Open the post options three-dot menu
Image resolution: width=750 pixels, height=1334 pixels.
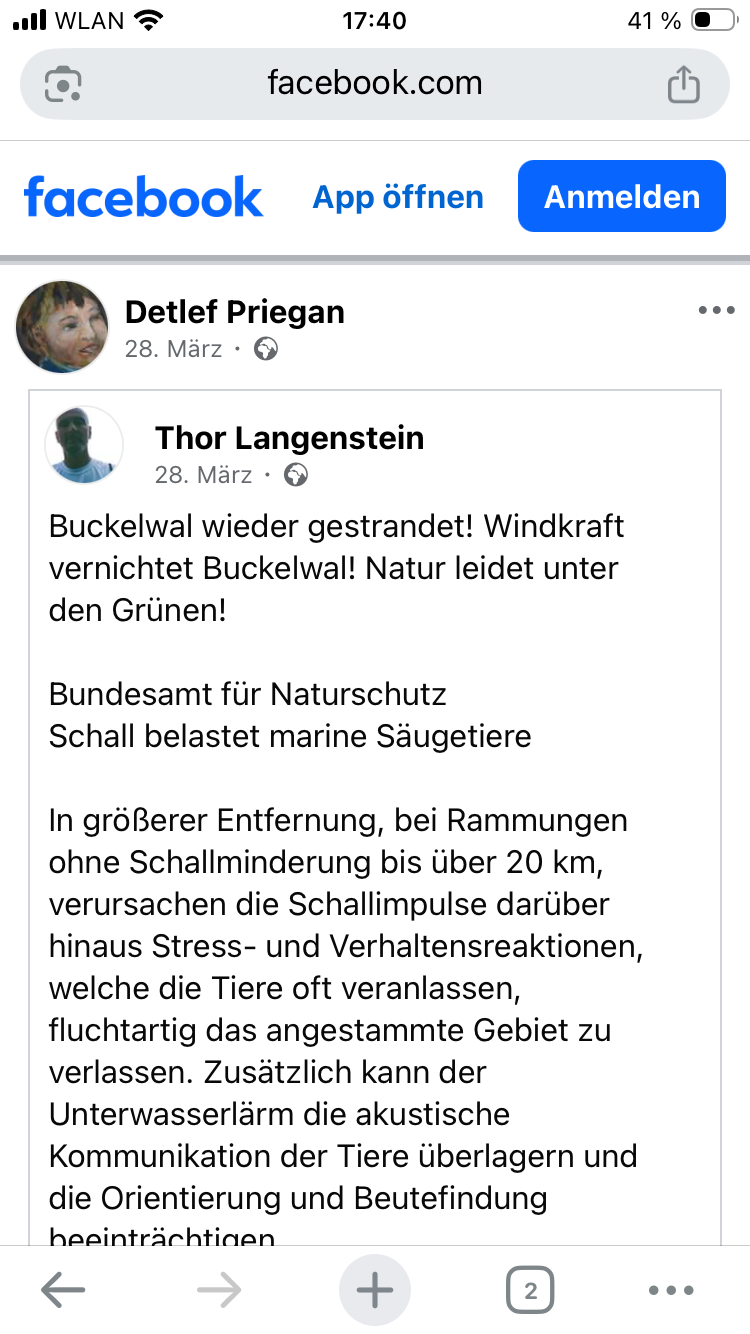pos(716,311)
